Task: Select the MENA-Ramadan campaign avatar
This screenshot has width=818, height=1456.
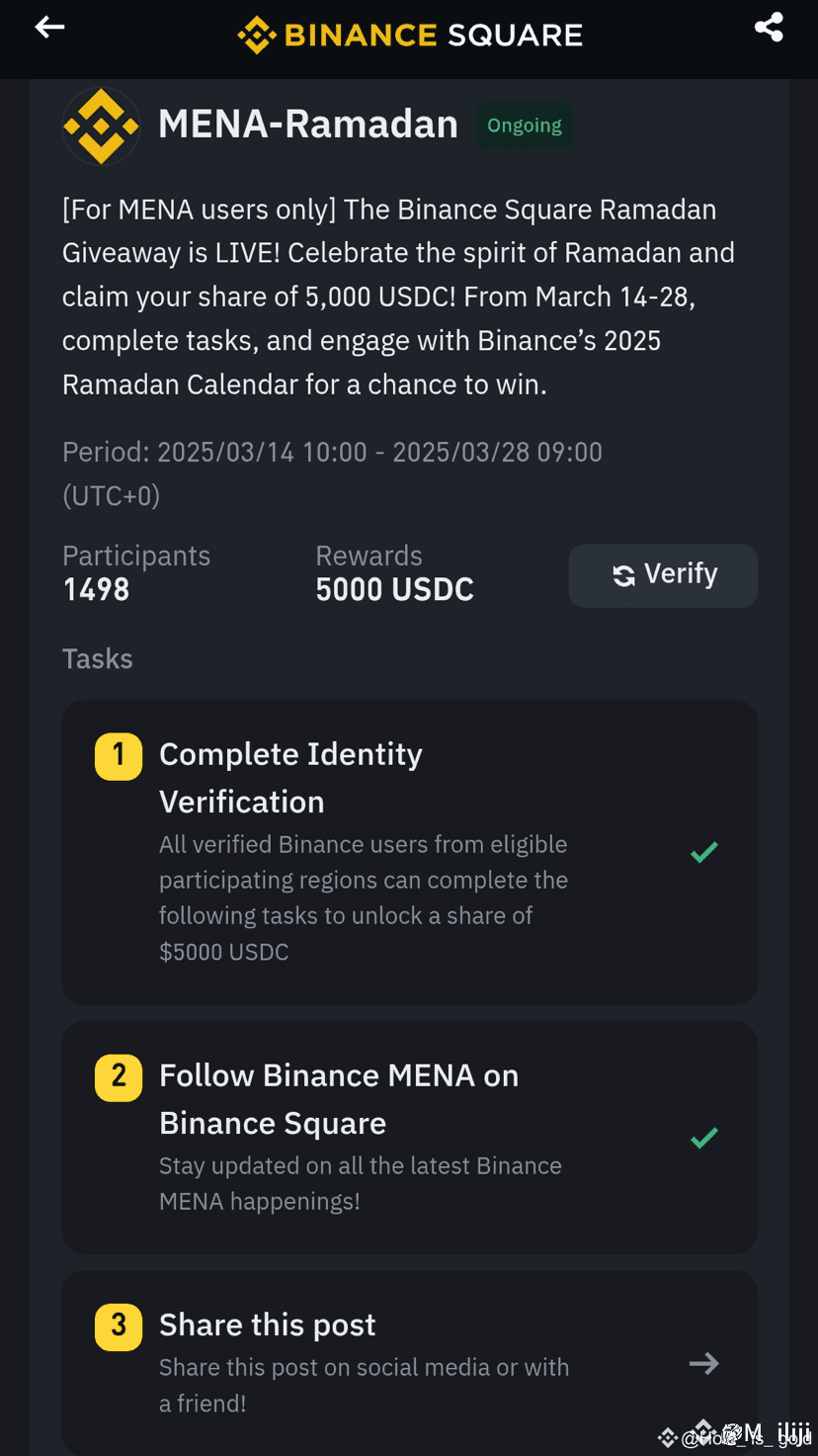Action: point(101,126)
